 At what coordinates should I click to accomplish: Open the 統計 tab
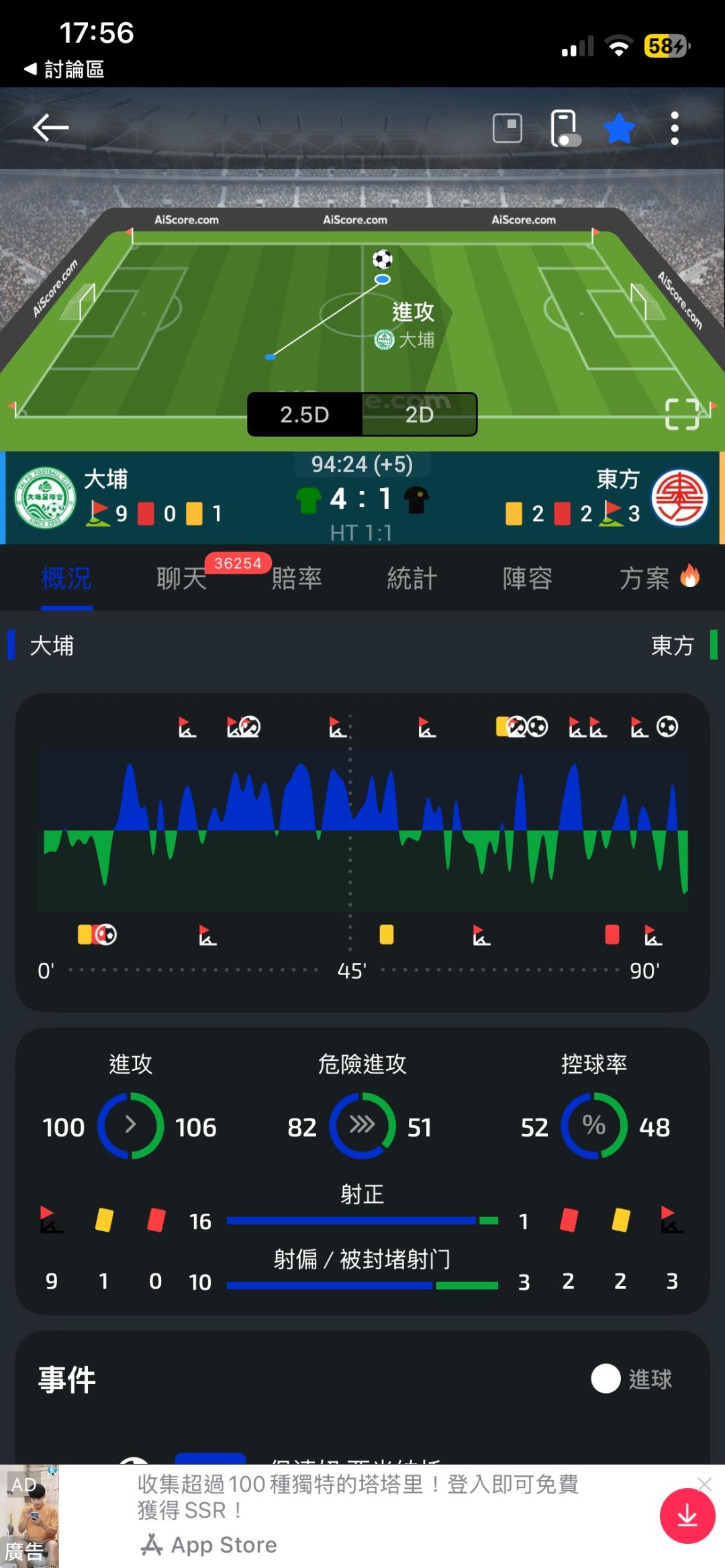coord(412,578)
